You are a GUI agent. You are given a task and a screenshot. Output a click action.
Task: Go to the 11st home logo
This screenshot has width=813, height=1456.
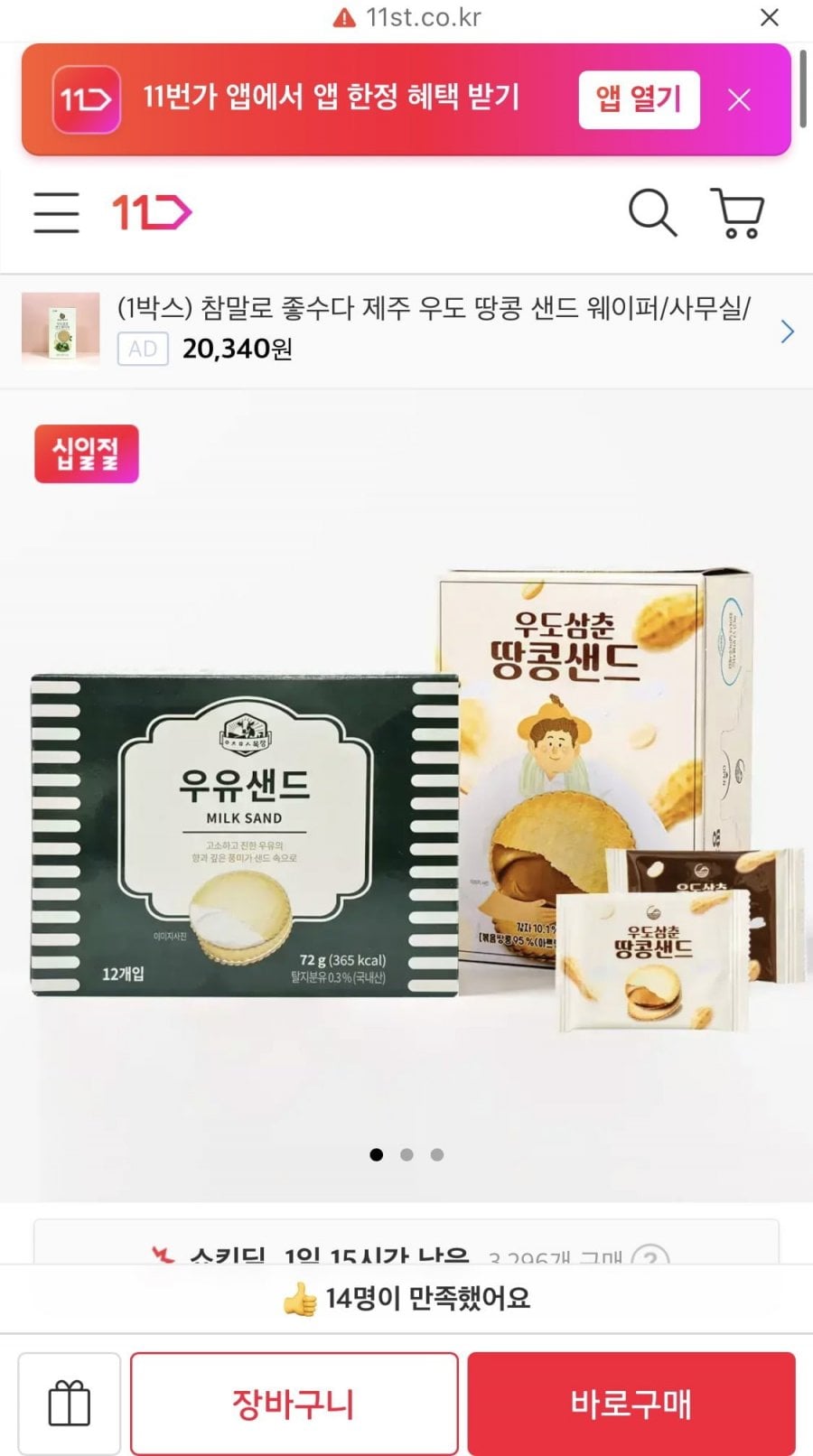[152, 212]
